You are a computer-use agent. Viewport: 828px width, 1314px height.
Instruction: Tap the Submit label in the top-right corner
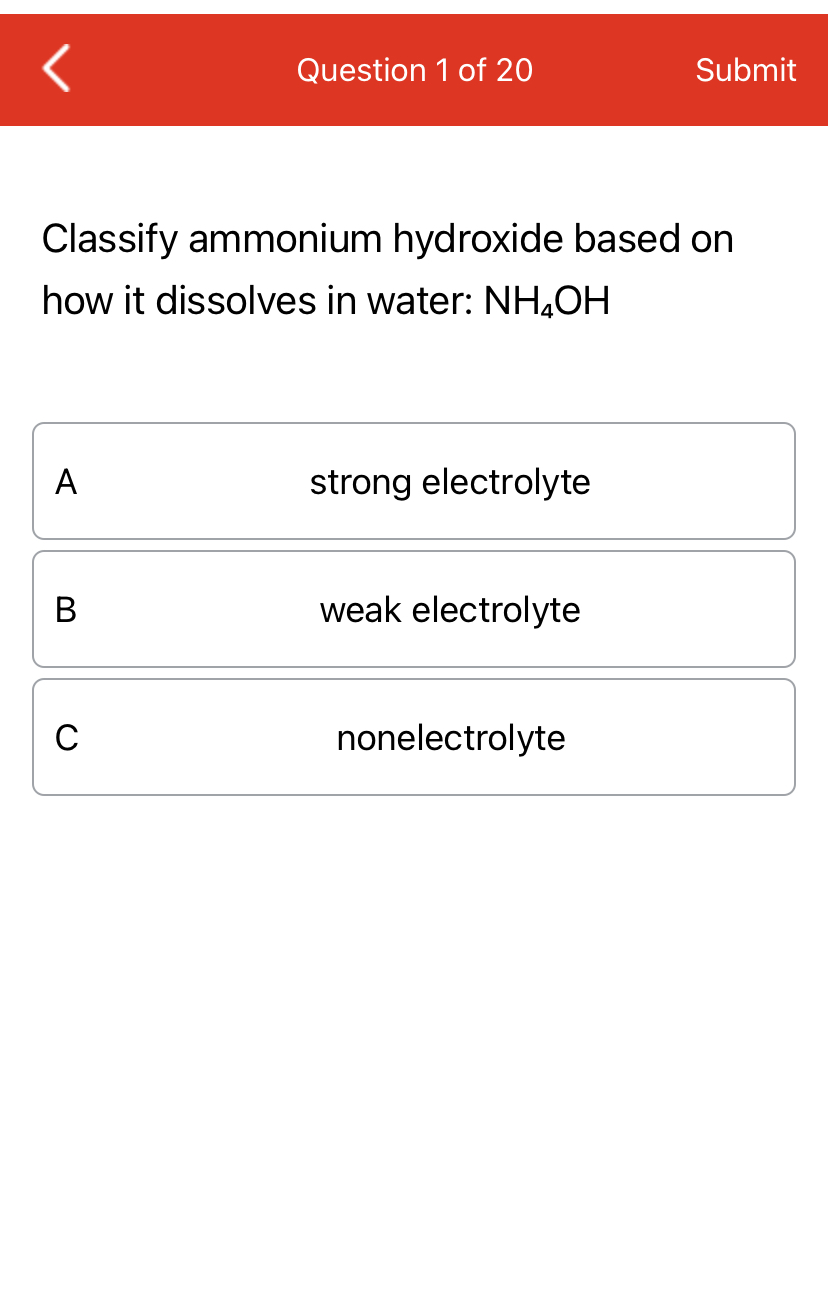(746, 70)
